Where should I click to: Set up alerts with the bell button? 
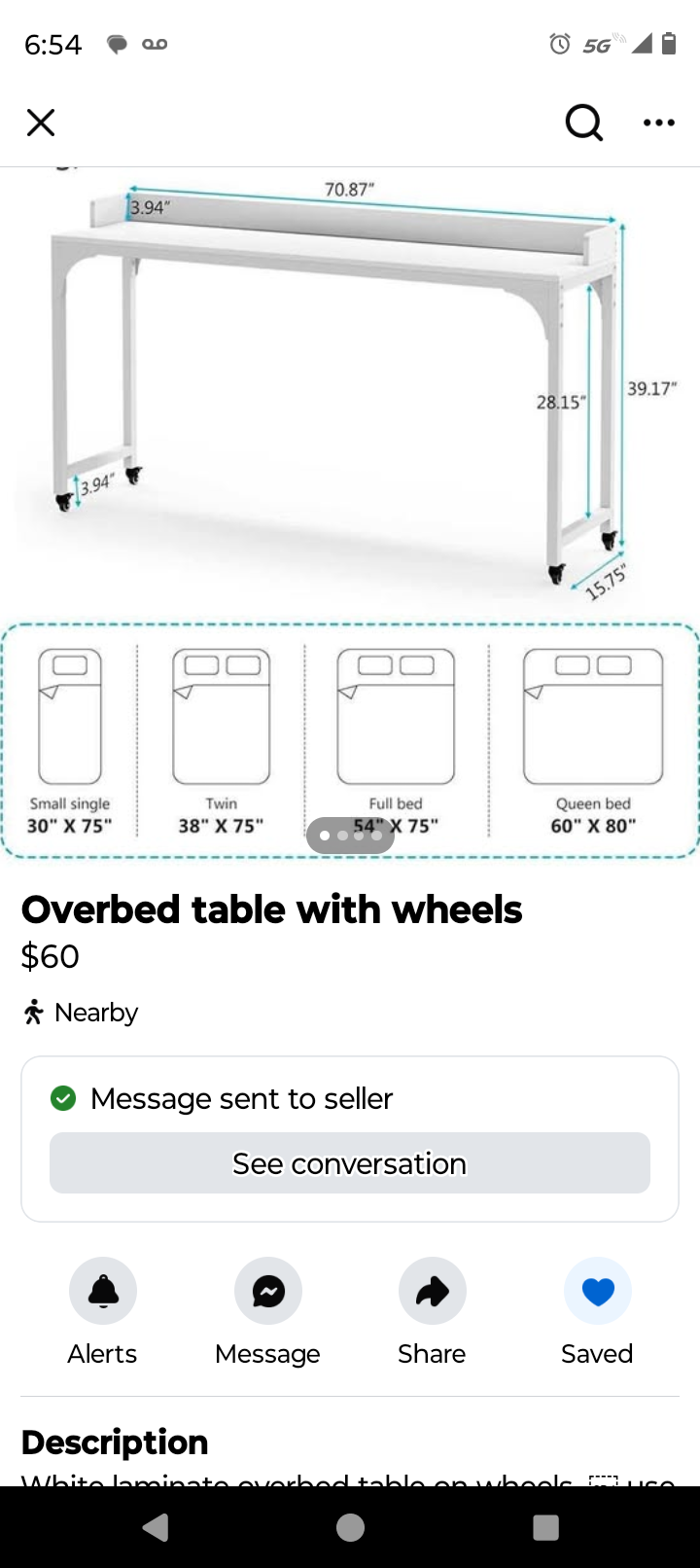tap(103, 1292)
